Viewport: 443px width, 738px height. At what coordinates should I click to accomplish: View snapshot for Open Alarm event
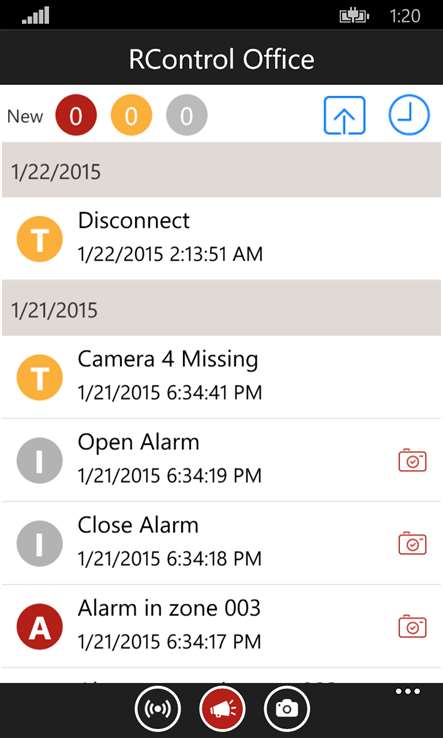(412, 460)
